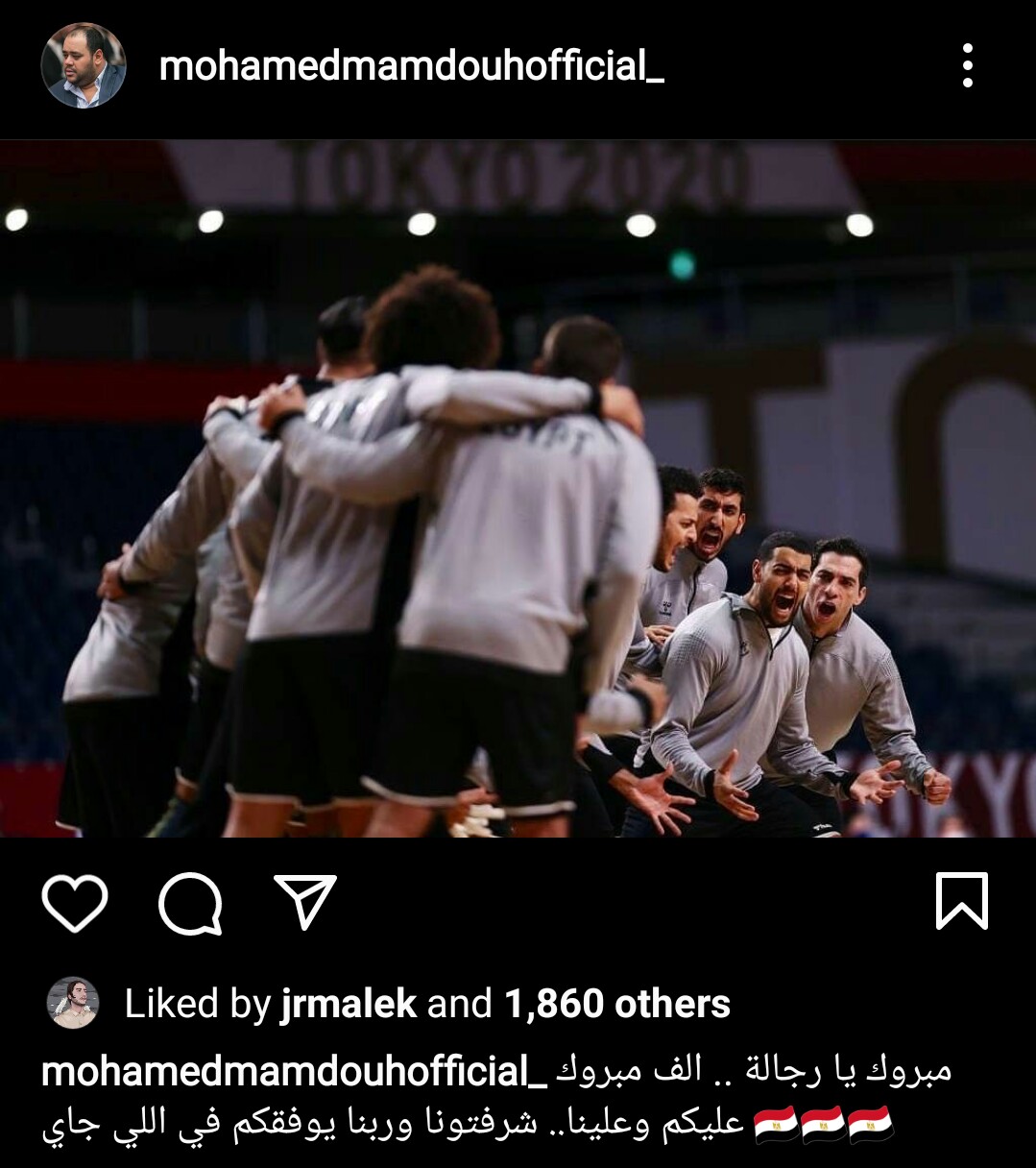Open jrmalek's profile from likes
This screenshot has height=1168, width=1036.
click(x=349, y=1004)
